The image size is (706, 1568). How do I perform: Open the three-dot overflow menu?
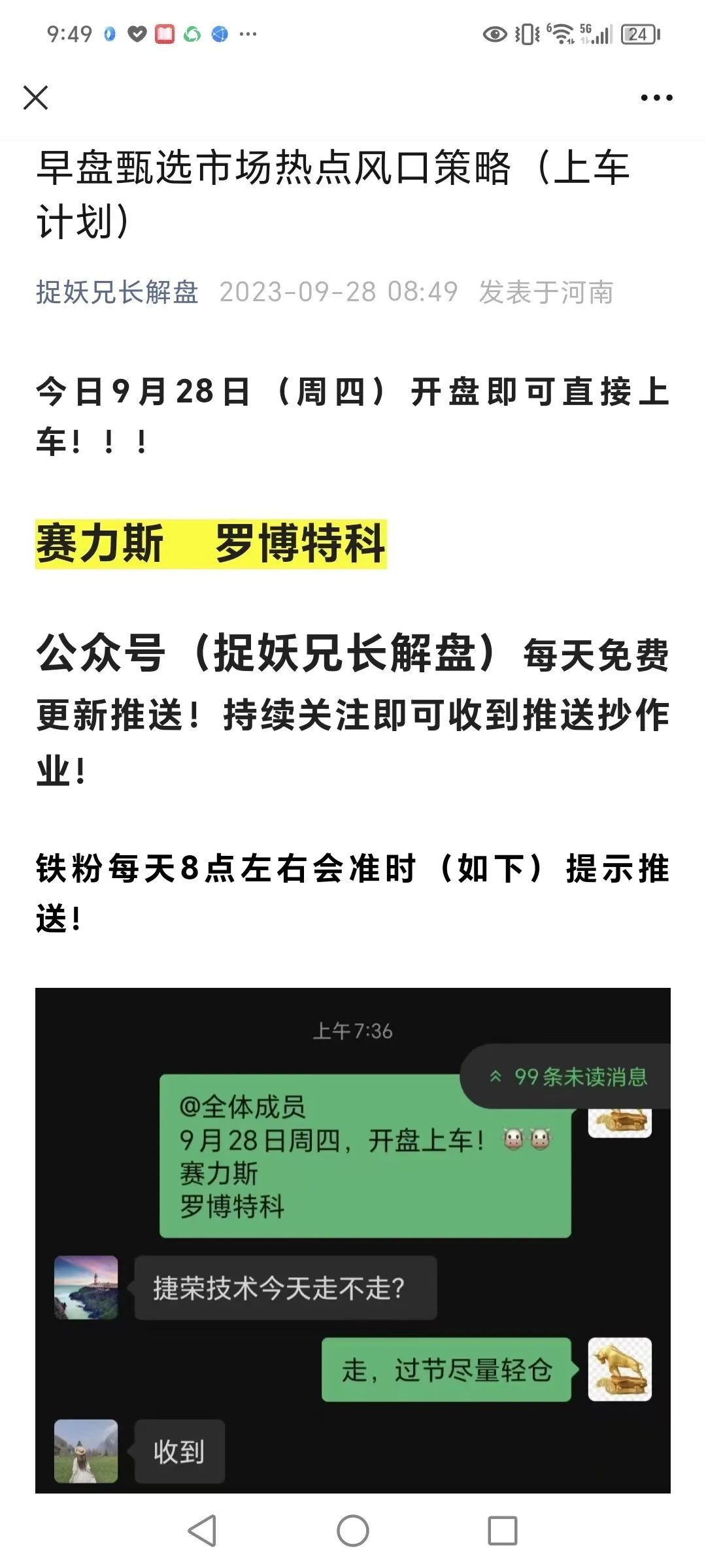(x=656, y=98)
